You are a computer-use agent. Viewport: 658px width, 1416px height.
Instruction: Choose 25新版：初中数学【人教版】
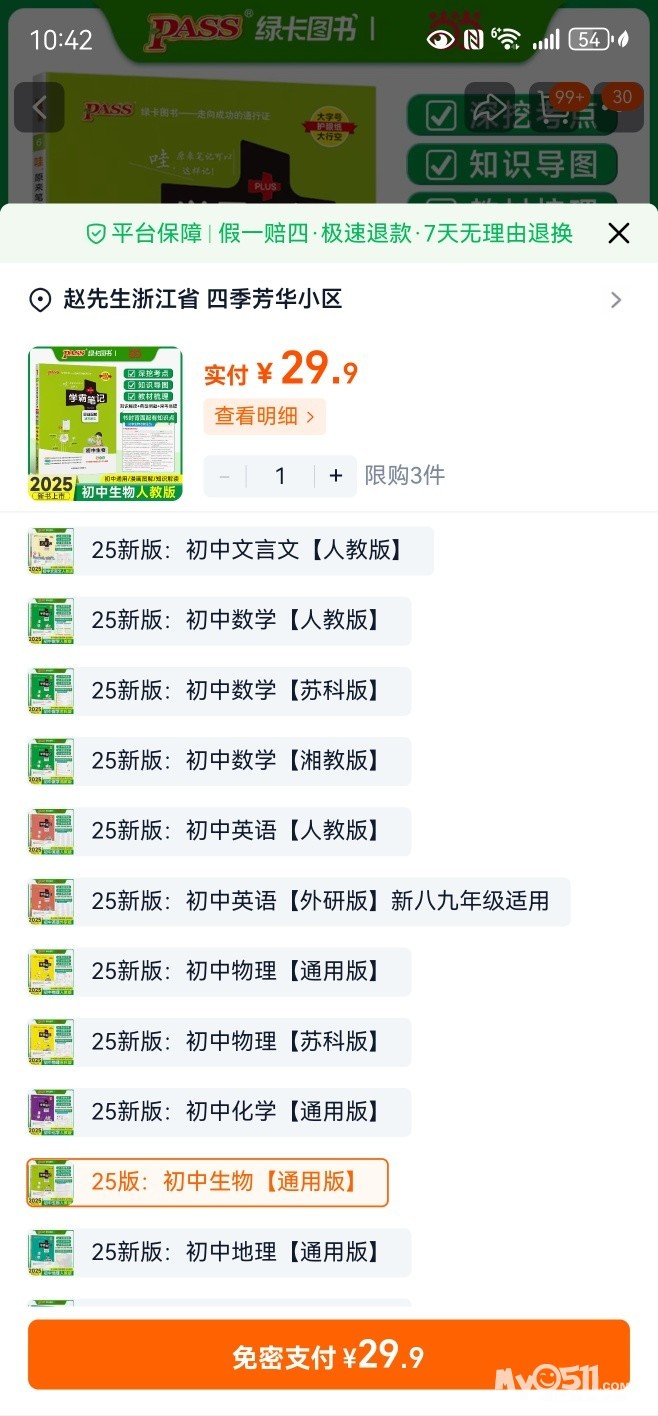click(x=219, y=620)
